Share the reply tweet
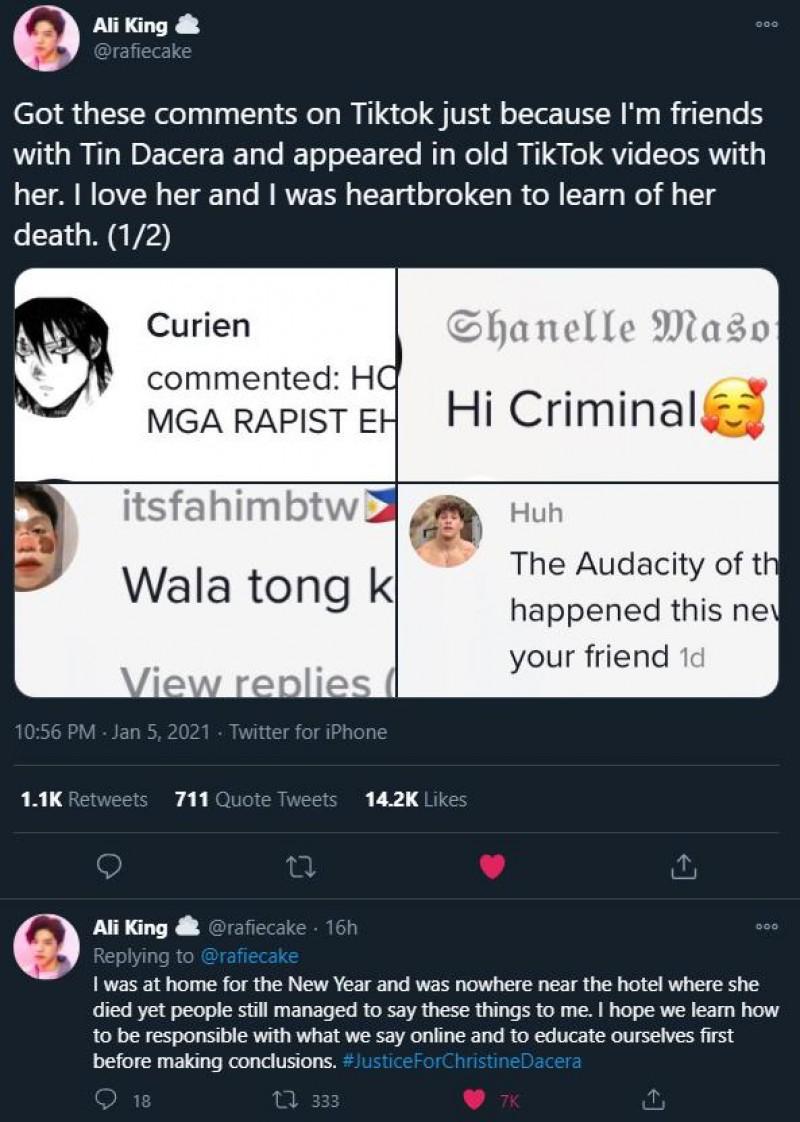The width and height of the screenshot is (800, 1122). (x=655, y=1100)
